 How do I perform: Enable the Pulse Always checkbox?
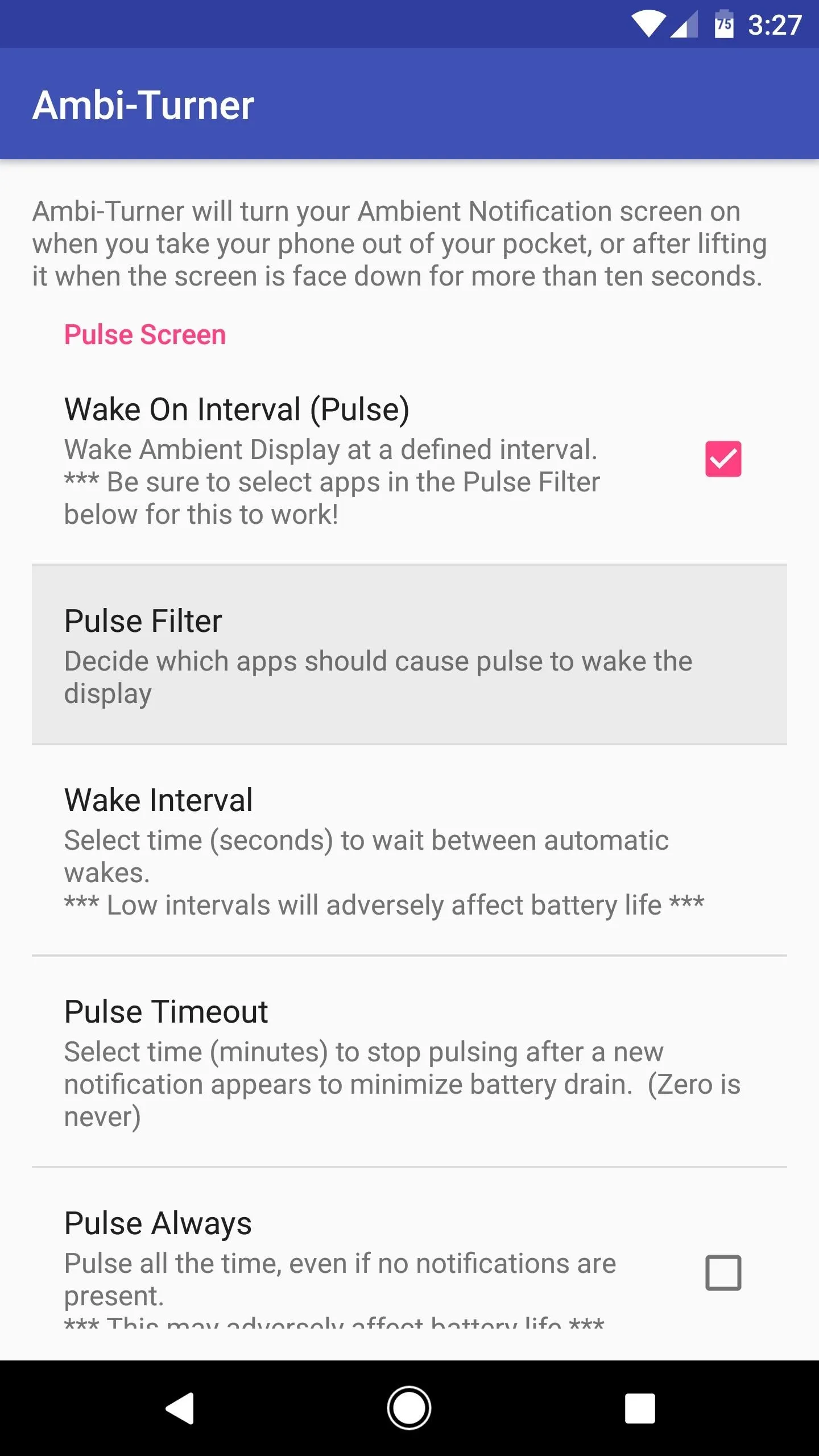(723, 1272)
